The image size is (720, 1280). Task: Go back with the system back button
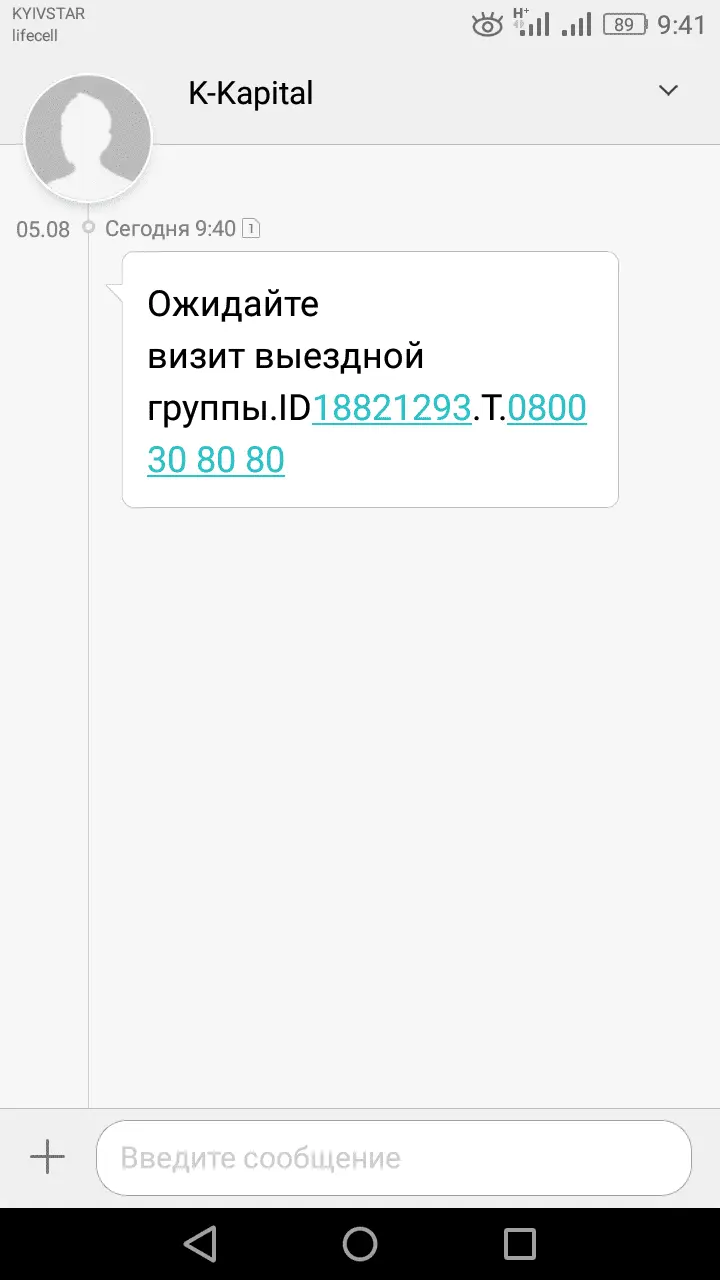pos(200,1243)
